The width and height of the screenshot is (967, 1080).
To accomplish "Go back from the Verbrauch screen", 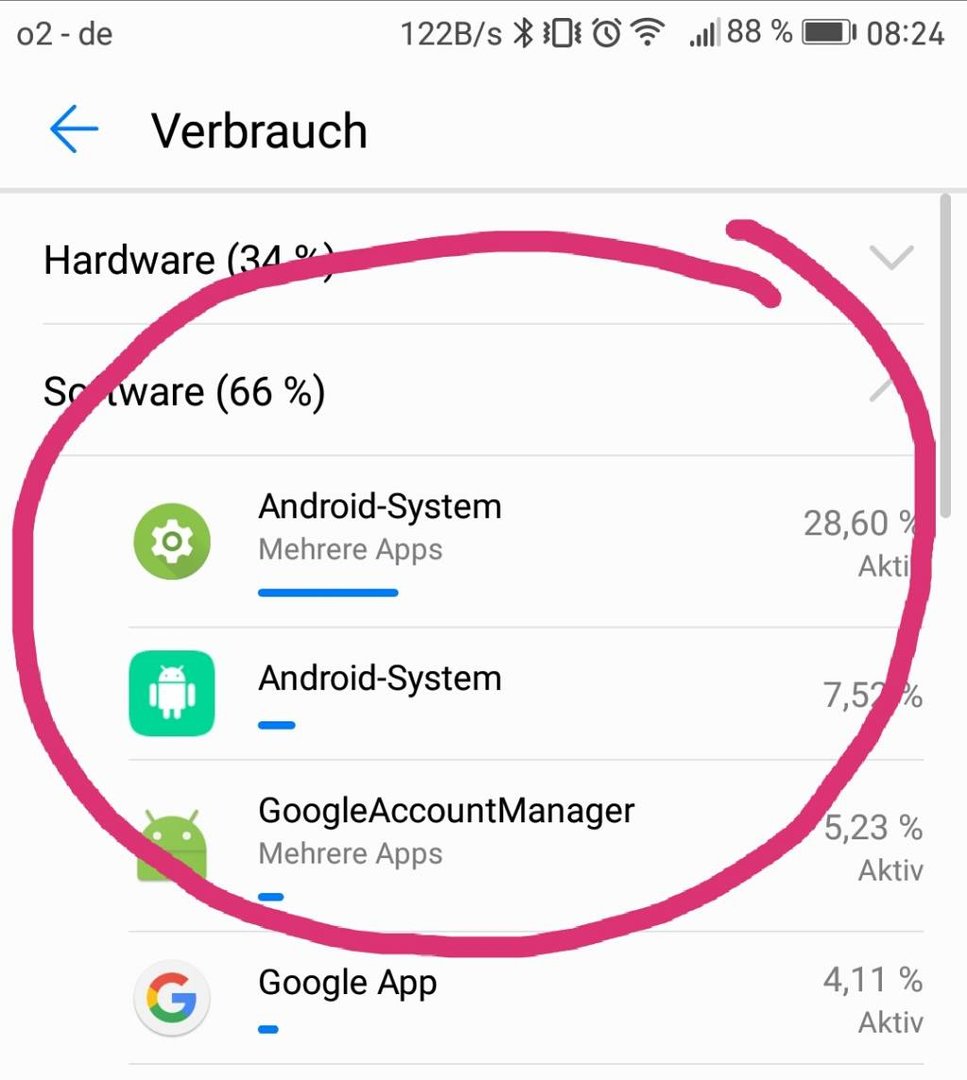I will click(x=74, y=131).
